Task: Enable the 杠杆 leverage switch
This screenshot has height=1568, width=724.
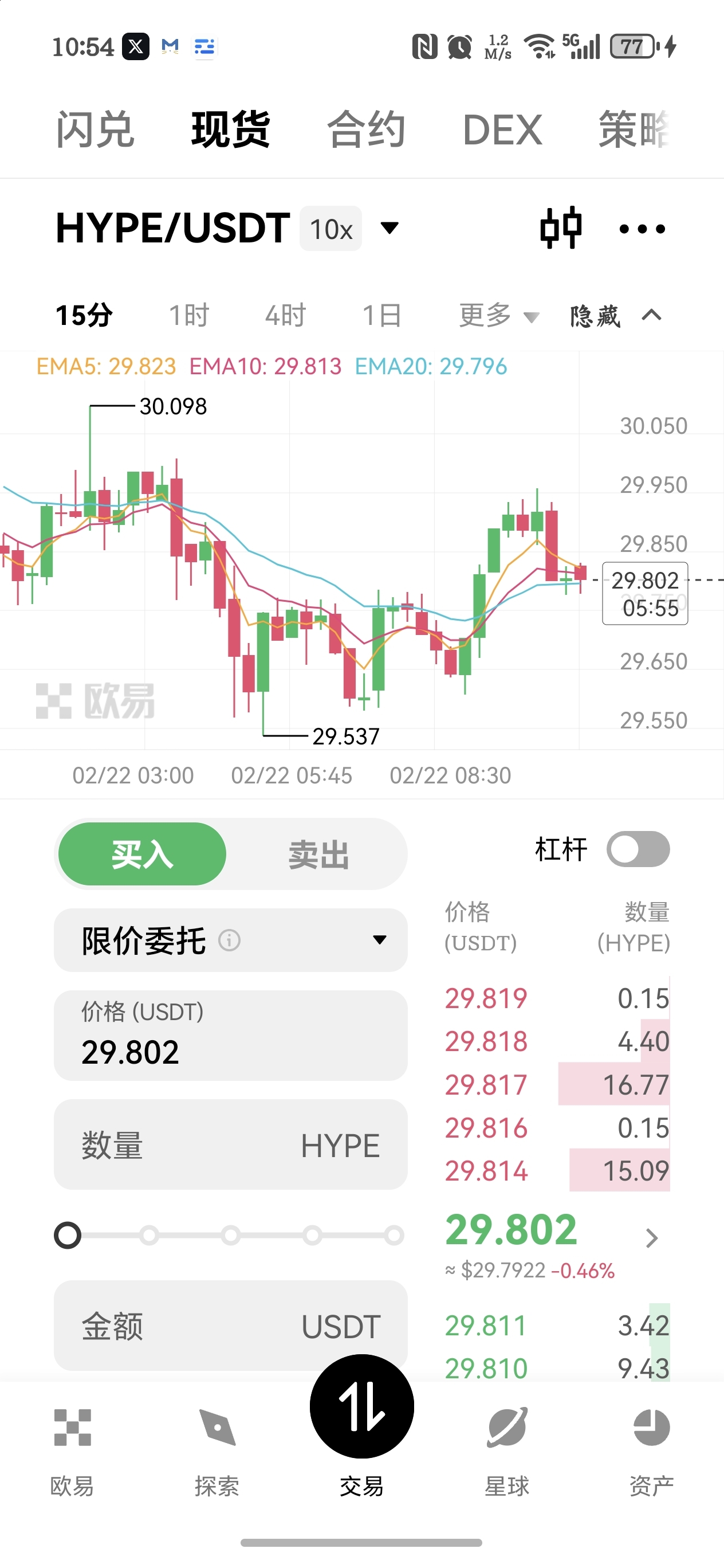Action: [638, 849]
